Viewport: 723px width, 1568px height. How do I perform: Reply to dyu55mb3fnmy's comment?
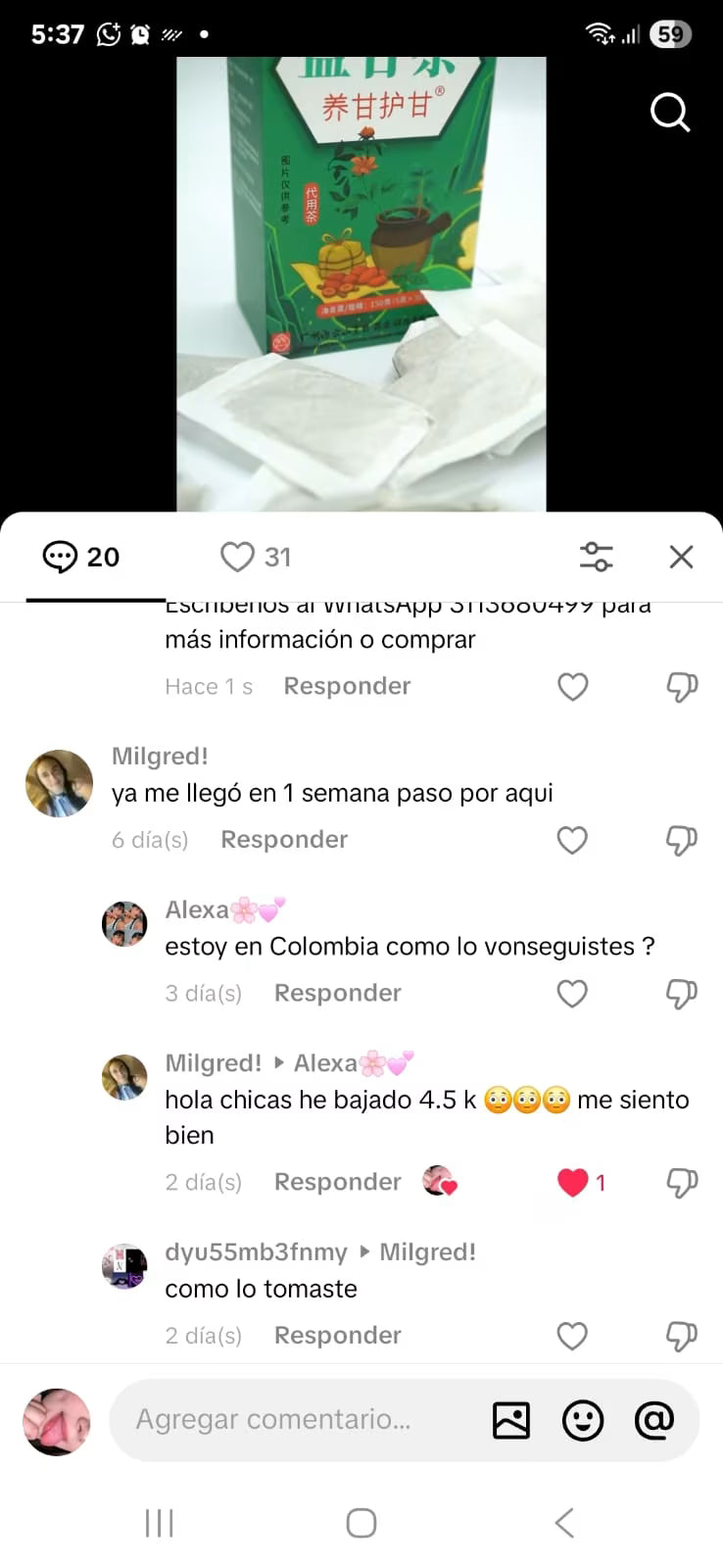click(x=337, y=1336)
